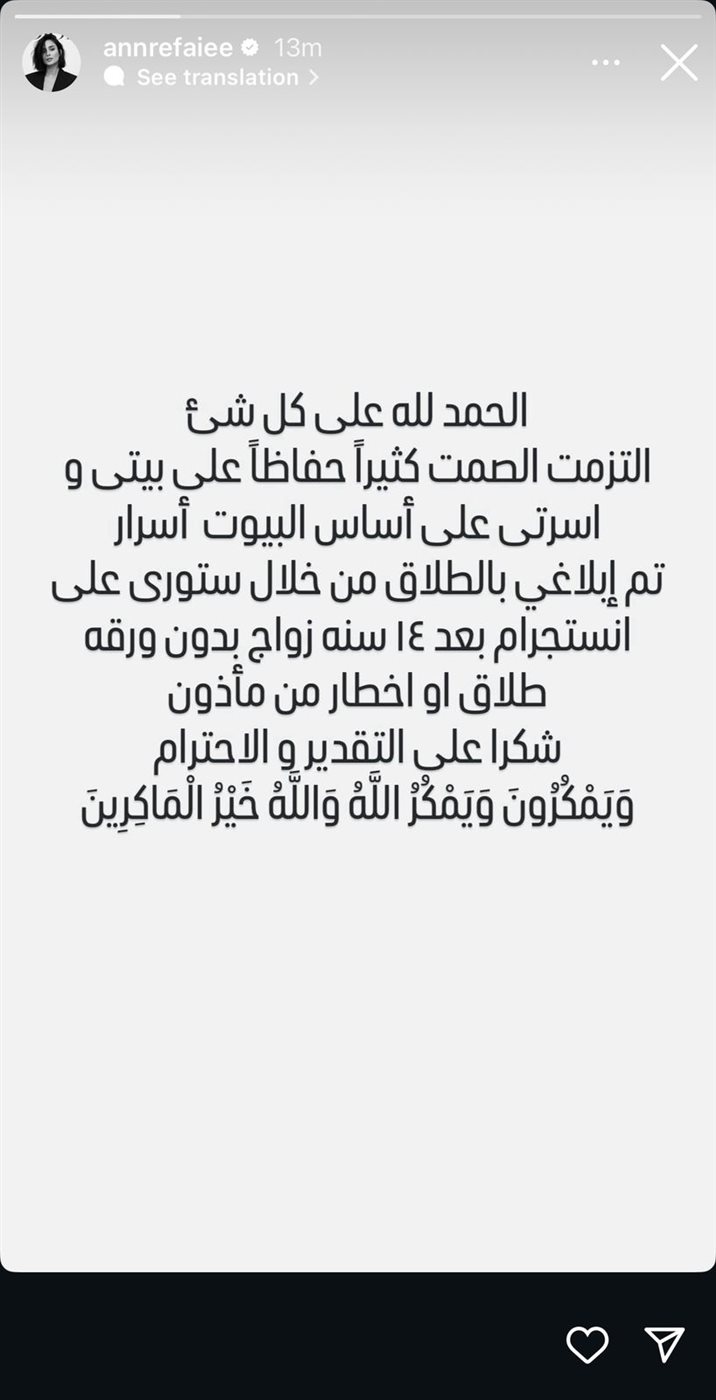Share the story via paper plane icon
716x1400 pixels.
[664, 1344]
